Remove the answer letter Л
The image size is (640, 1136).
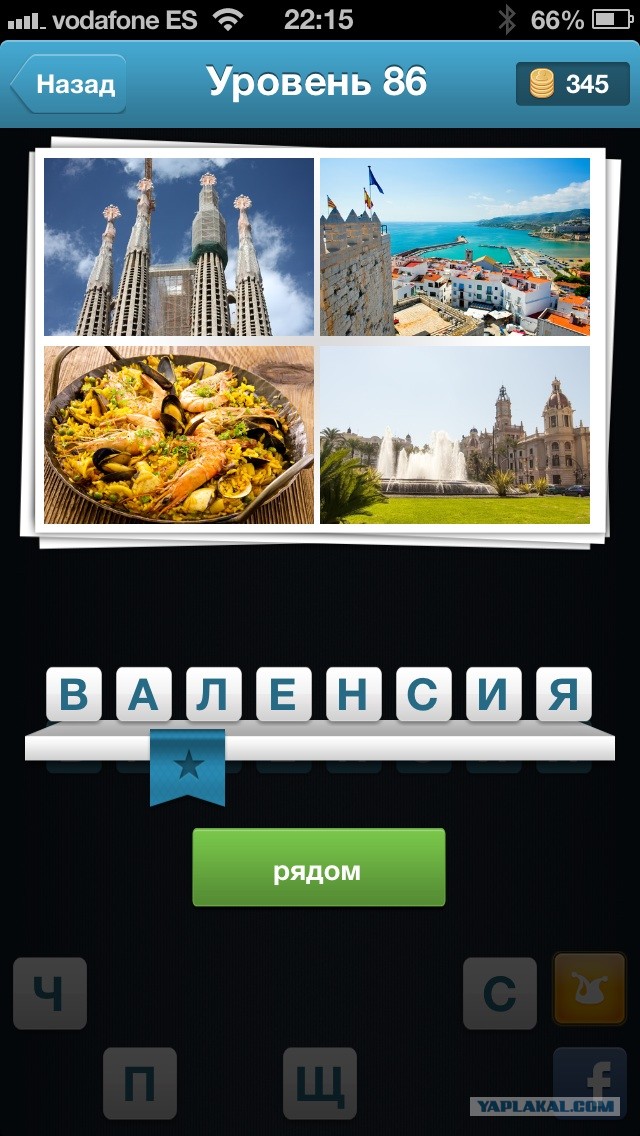(214, 694)
